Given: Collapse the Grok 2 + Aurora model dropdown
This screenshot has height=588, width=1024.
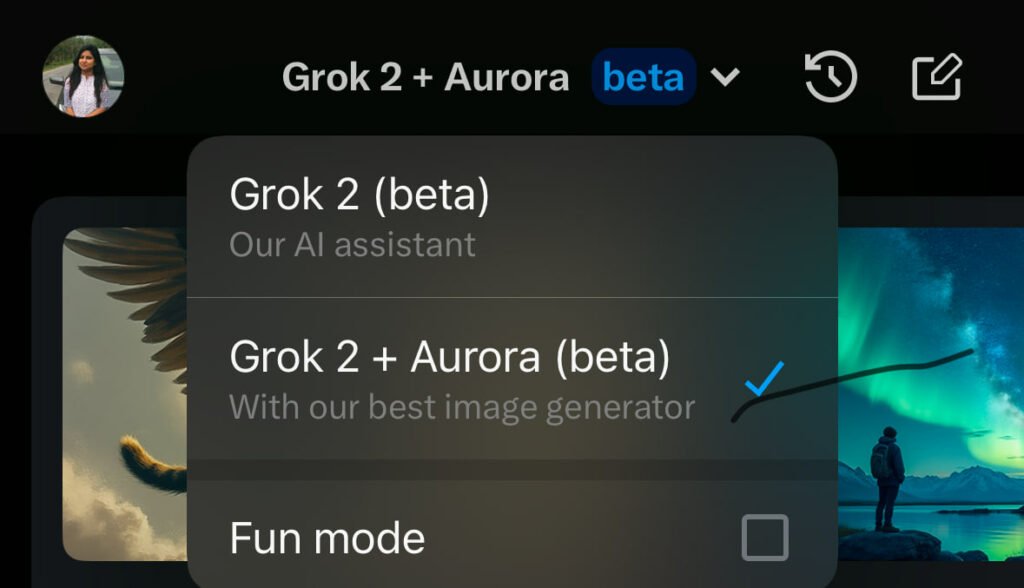Looking at the screenshot, I should (x=726, y=77).
